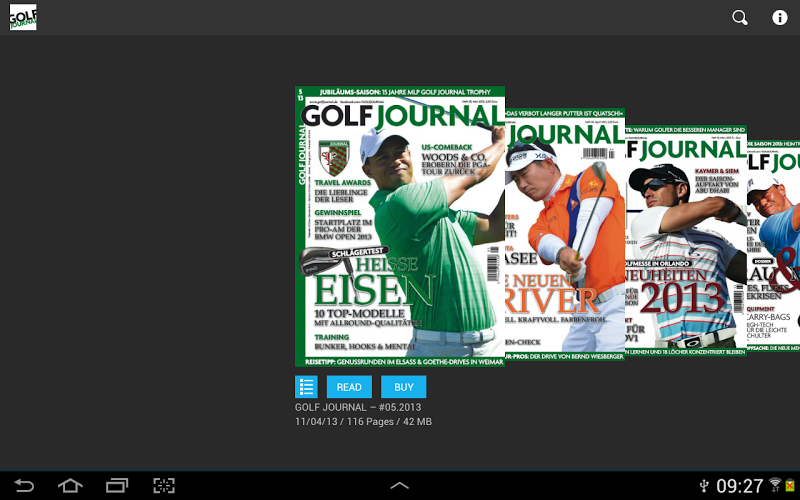The height and width of the screenshot is (500, 800).
Task: Tap the Golf Journal logo in the top bar
Action: pyautogui.click(x=22, y=17)
